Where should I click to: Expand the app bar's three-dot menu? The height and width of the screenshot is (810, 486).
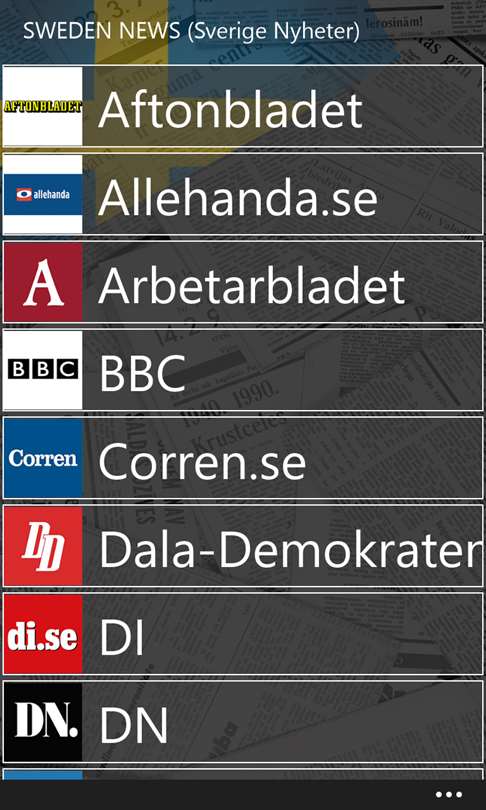448,795
